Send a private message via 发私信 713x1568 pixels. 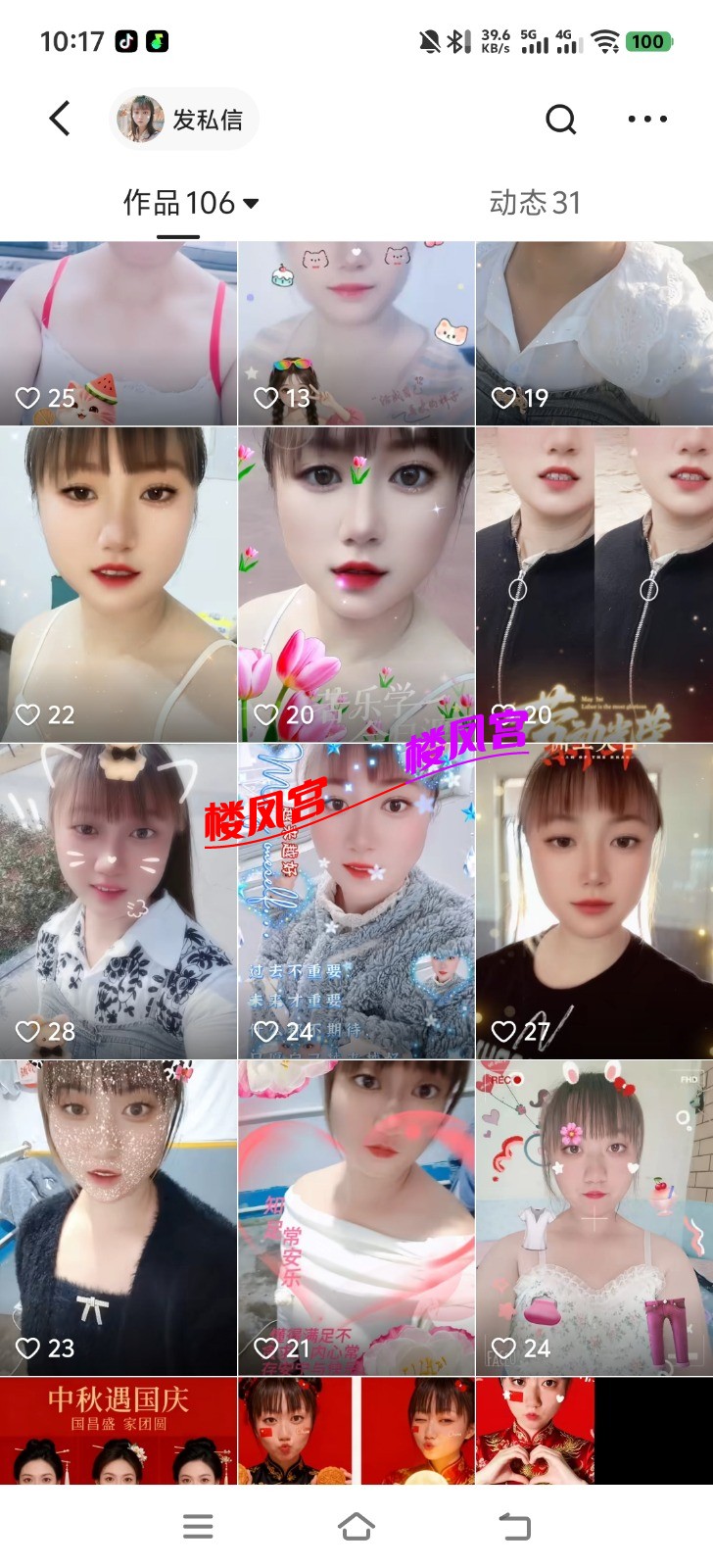(x=183, y=120)
